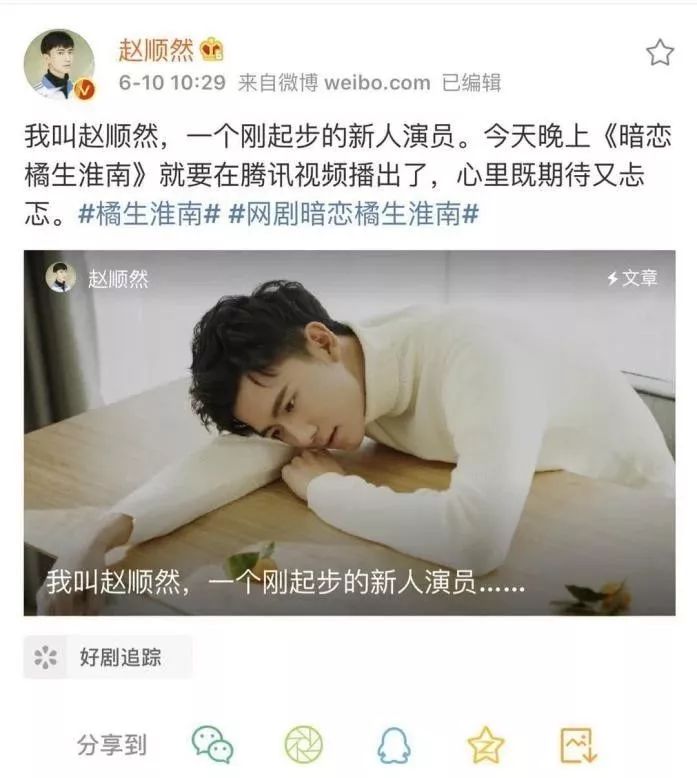Favorite this post with the star icon

point(659,53)
